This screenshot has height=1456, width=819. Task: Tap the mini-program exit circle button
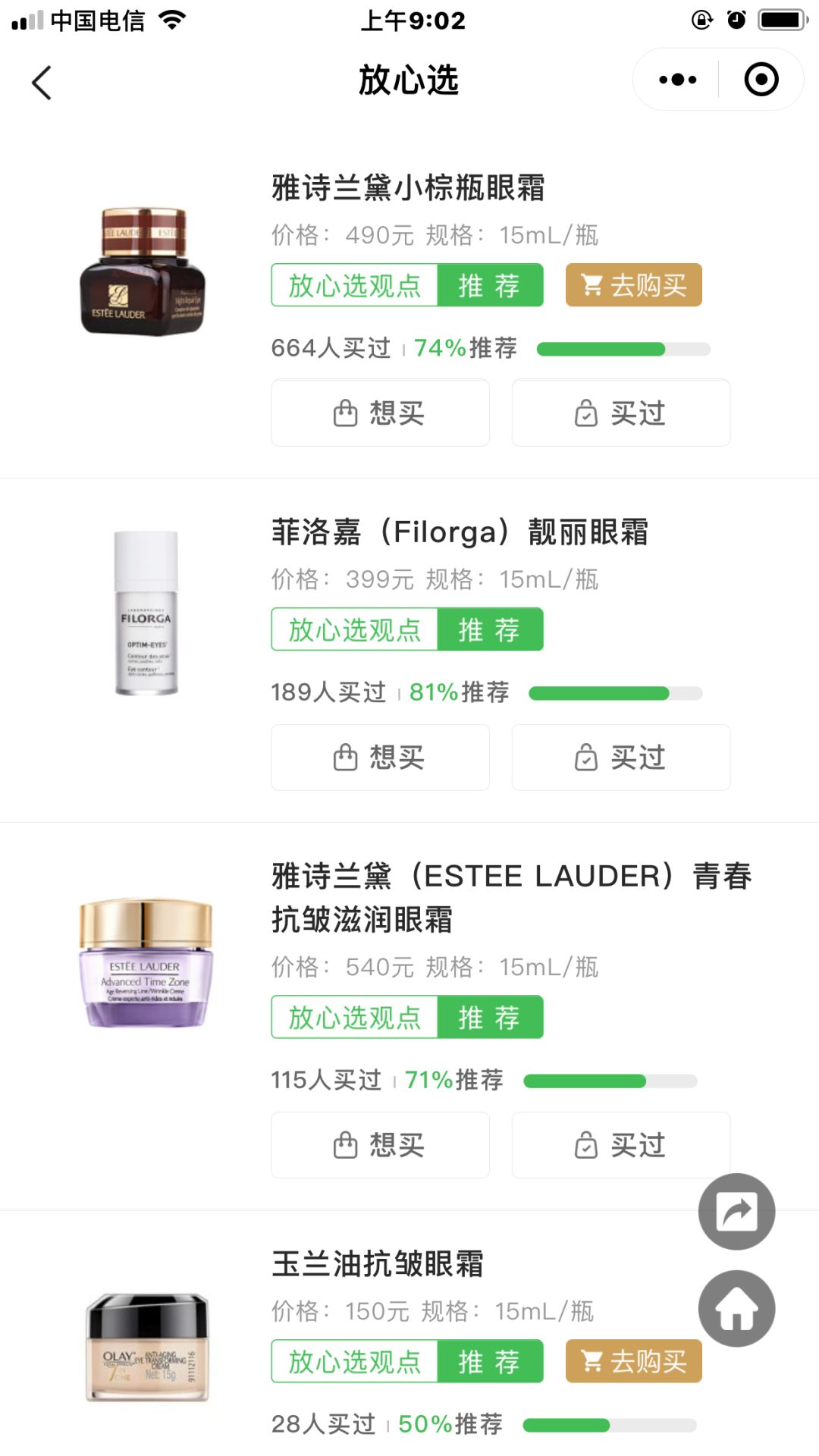click(x=761, y=79)
